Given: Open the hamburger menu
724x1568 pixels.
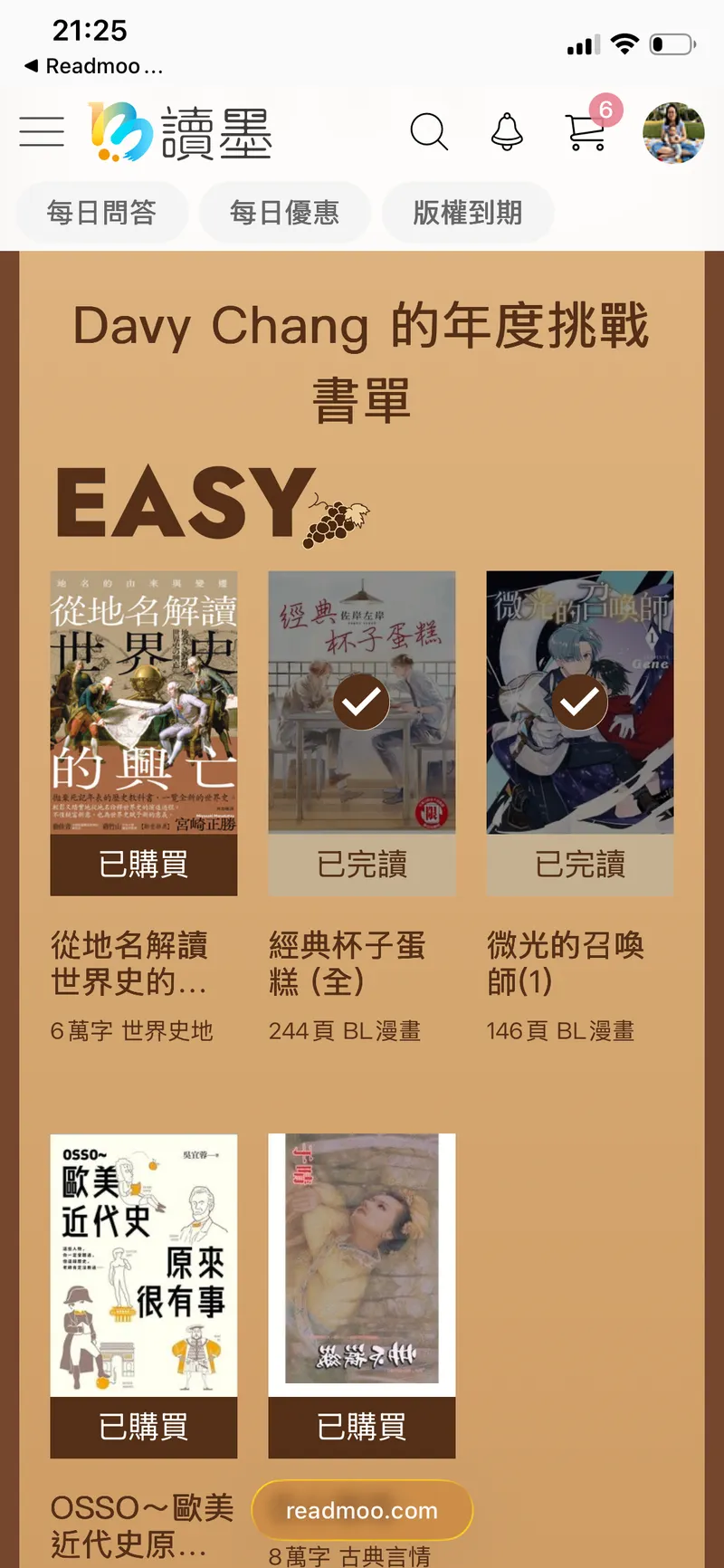Looking at the screenshot, I should coord(42,132).
